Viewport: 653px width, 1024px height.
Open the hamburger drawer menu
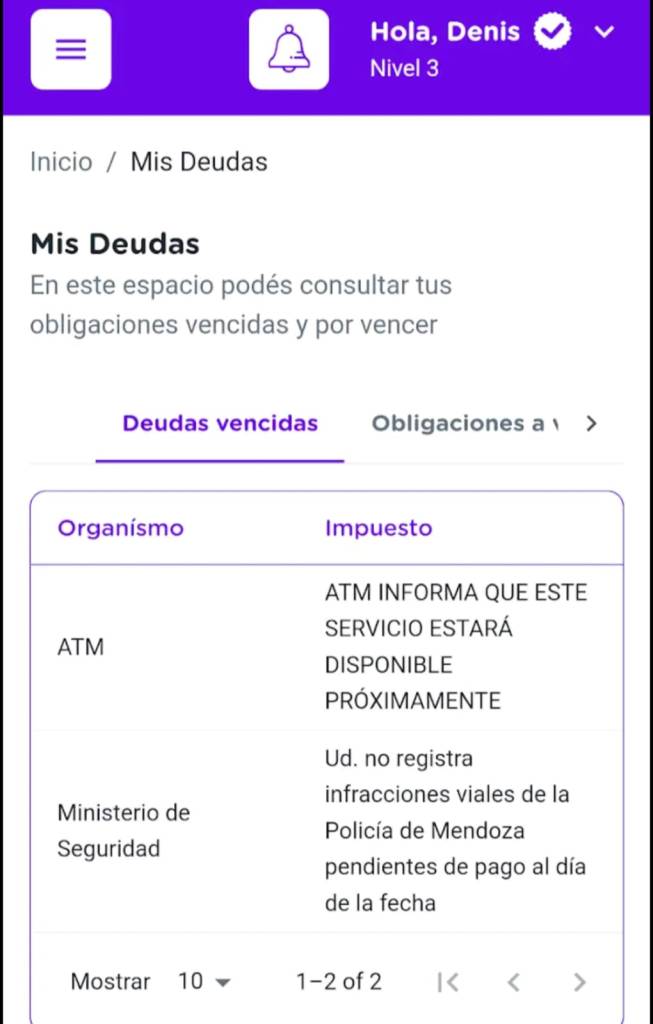coord(71,50)
